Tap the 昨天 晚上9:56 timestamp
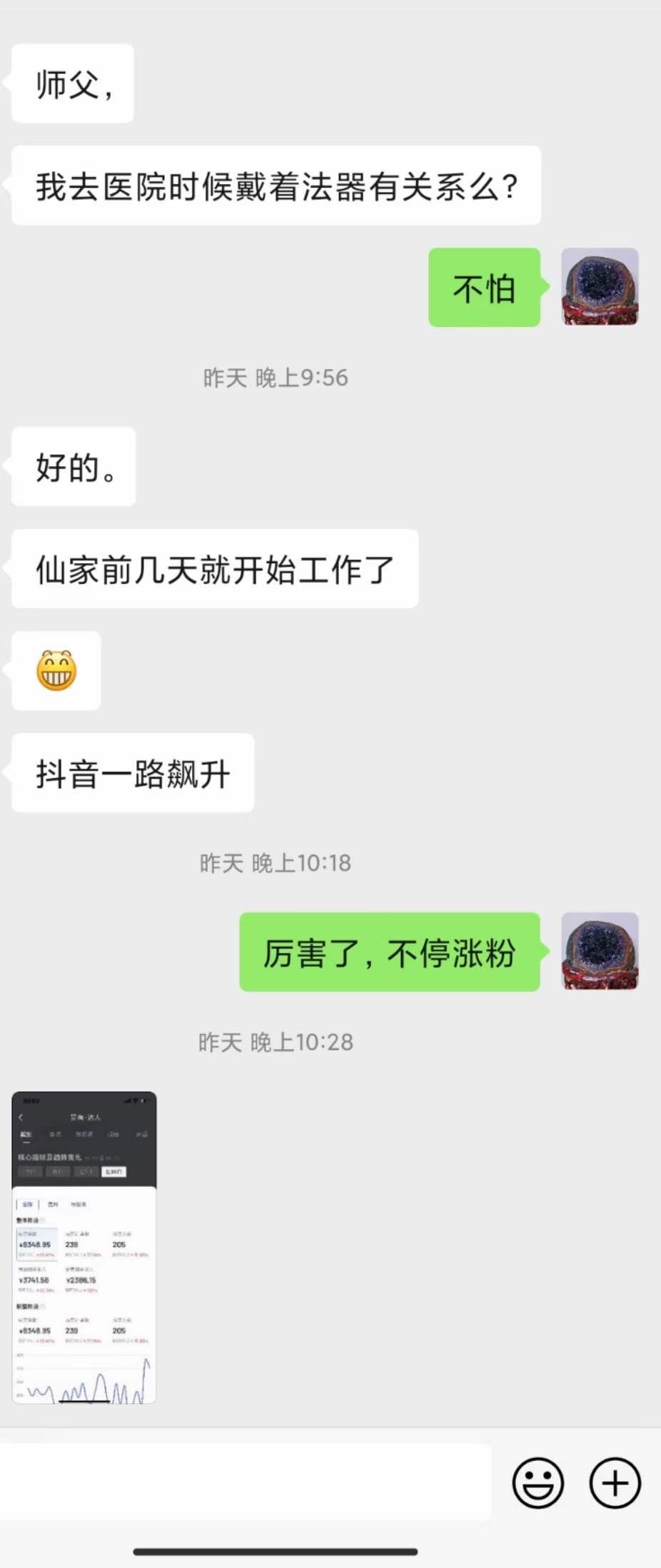The width and height of the screenshot is (661, 1568). point(275,378)
